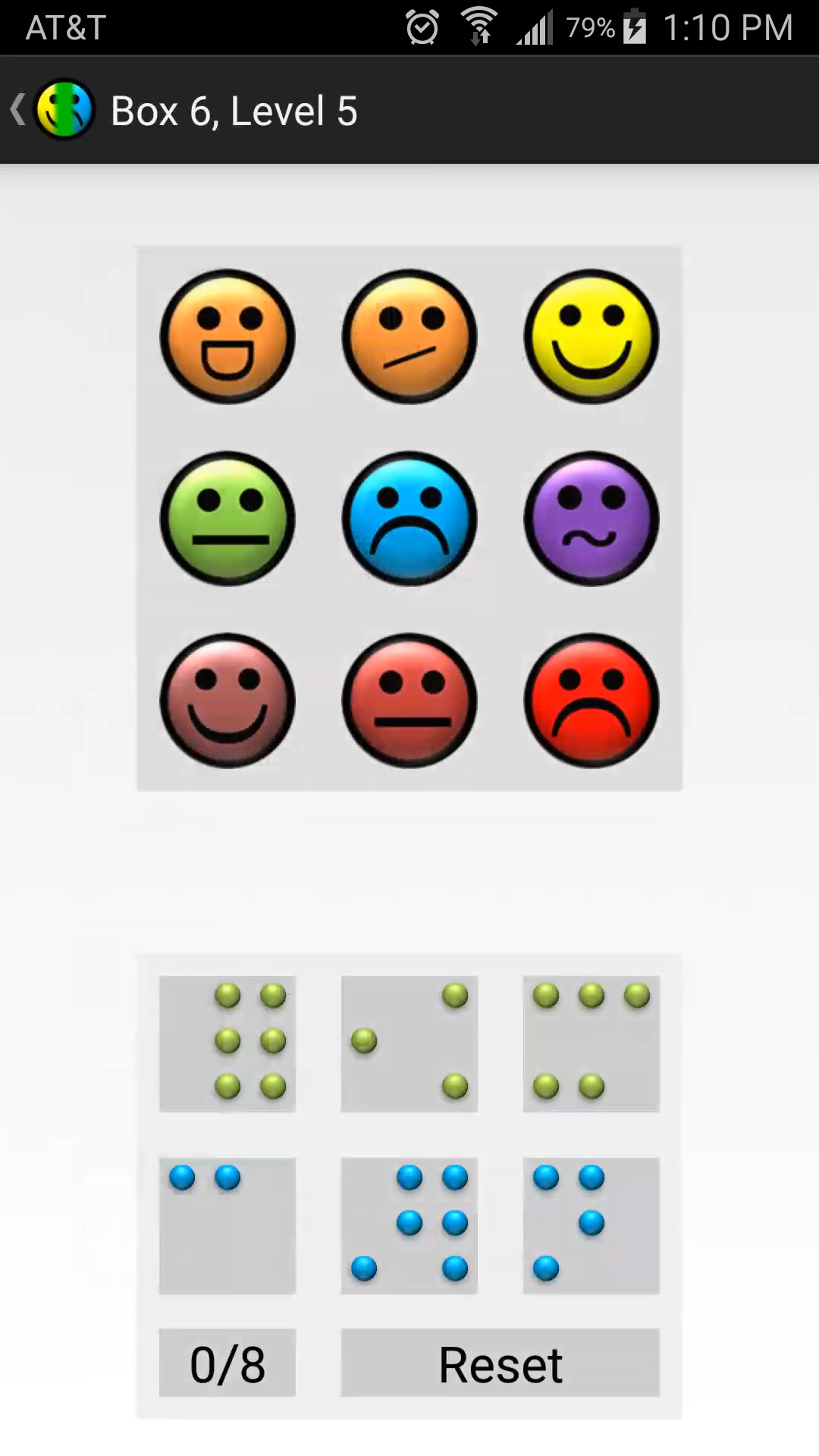Viewport: 819px width, 1456px height.
Task: Tap the yellow smiling face
Action: (x=591, y=336)
